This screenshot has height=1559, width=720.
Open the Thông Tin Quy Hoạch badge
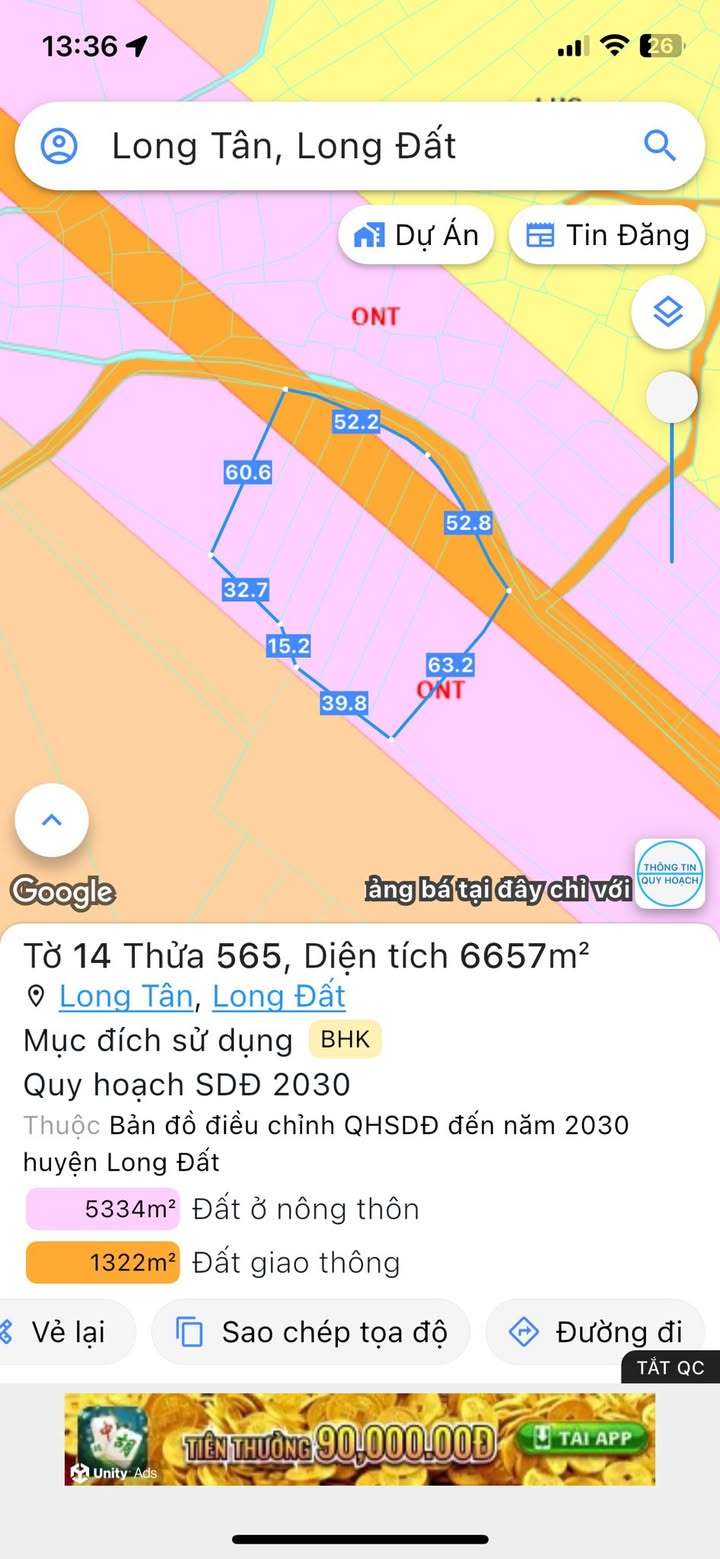pos(670,874)
